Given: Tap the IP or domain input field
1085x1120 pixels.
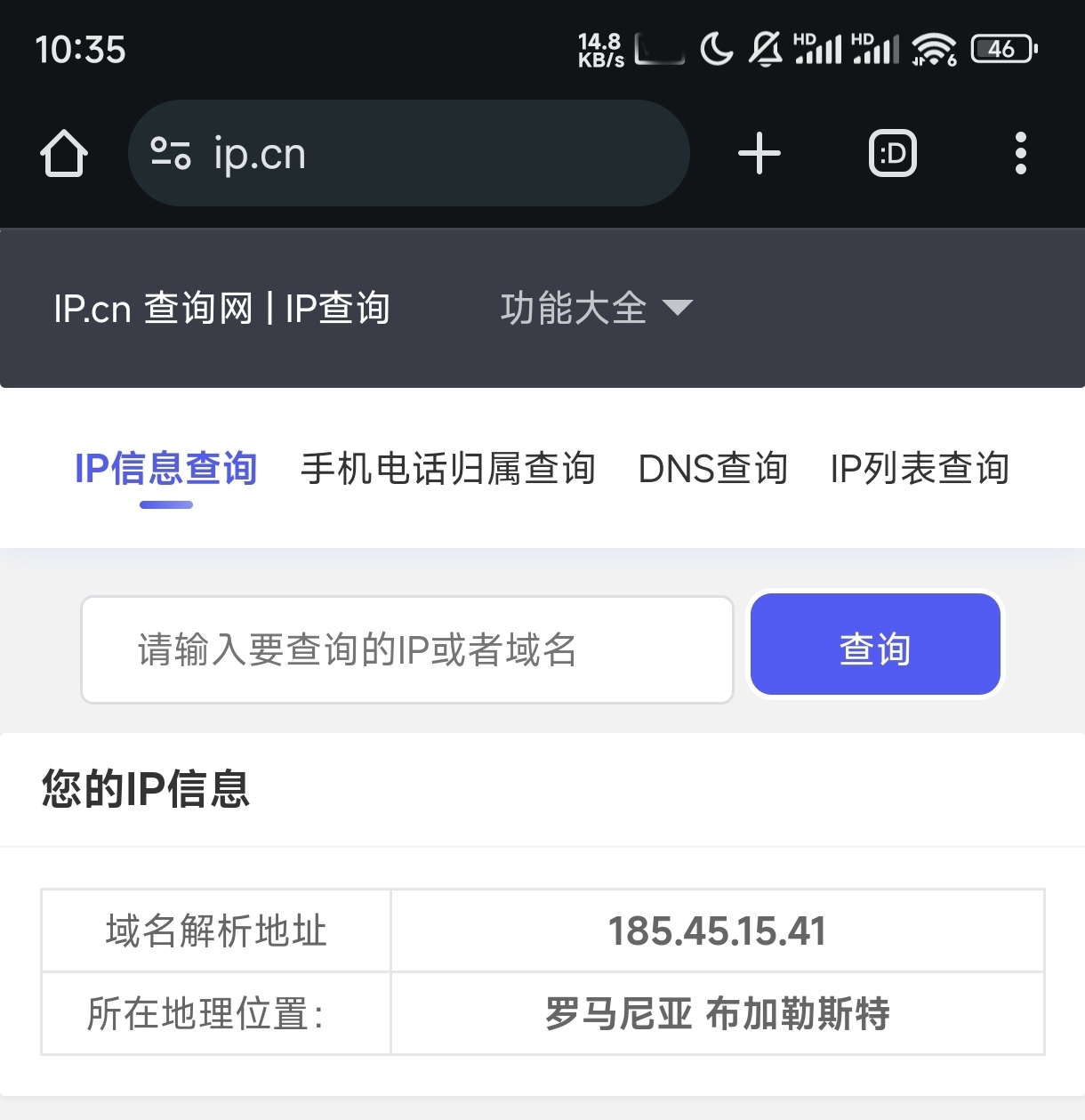Looking at the screenshot, I should (x=407, y=650).
